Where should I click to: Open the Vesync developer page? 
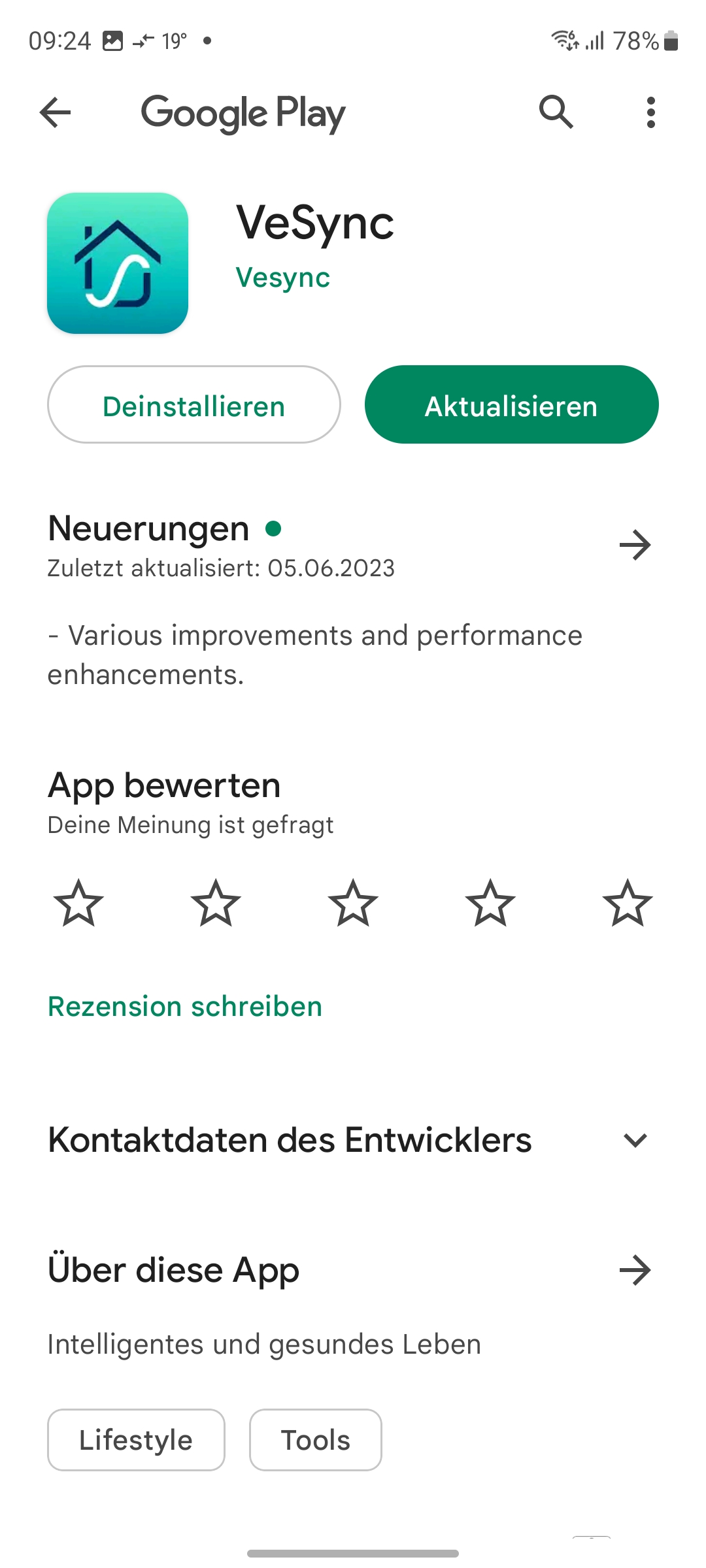pos(283,278)
